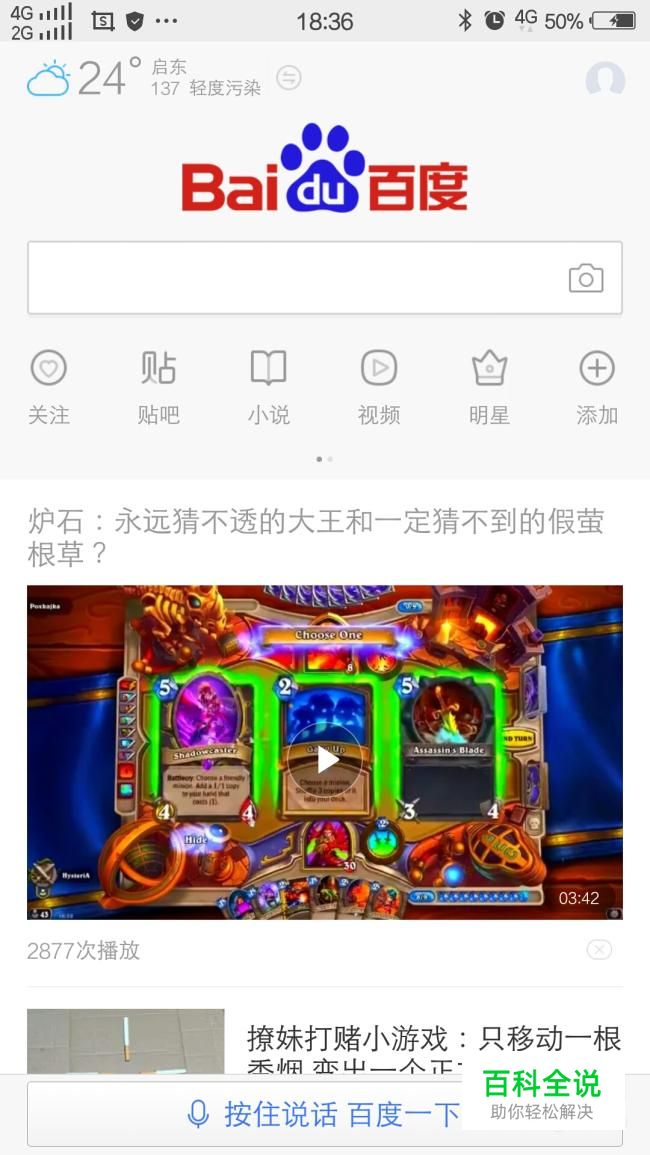
Task: Open the 关注 shortcut
Action: (x=48, y=388)
